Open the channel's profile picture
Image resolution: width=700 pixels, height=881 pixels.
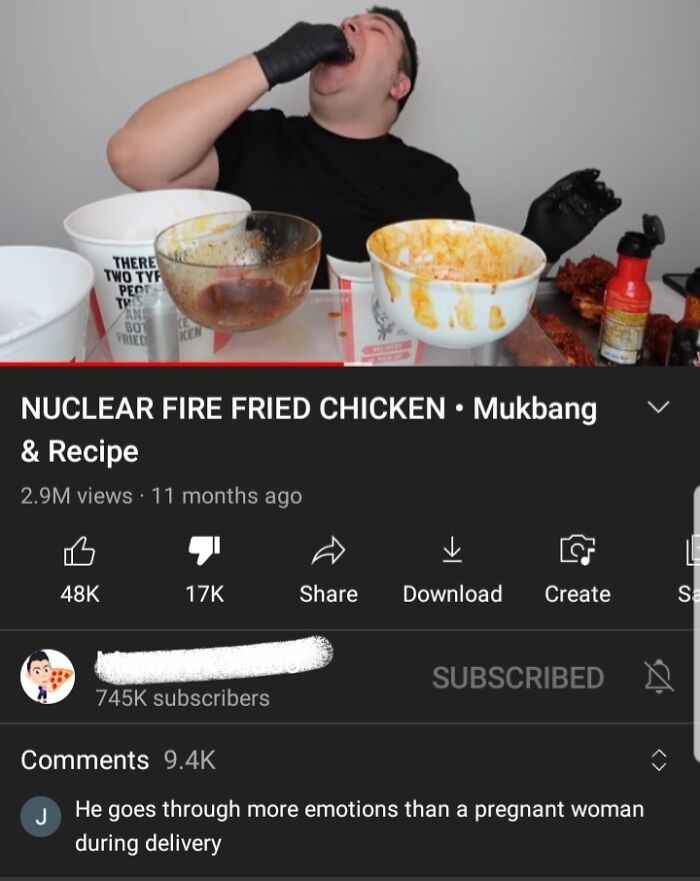click(x=47, y=677)
